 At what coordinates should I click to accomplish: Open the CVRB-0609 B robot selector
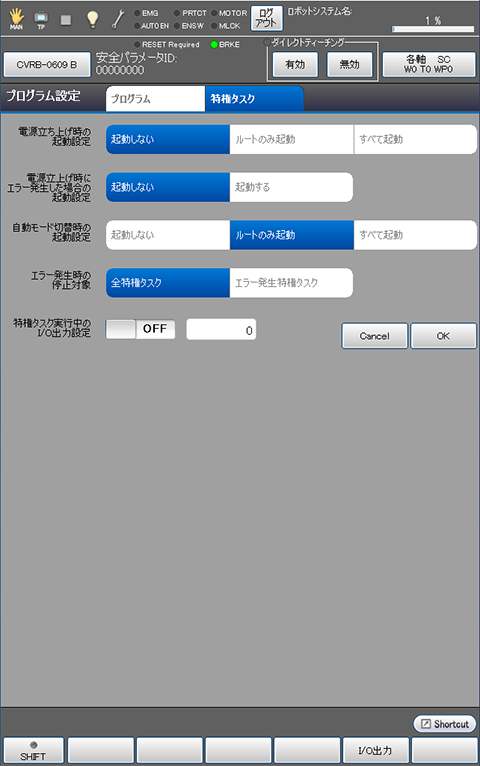point(47,64)
